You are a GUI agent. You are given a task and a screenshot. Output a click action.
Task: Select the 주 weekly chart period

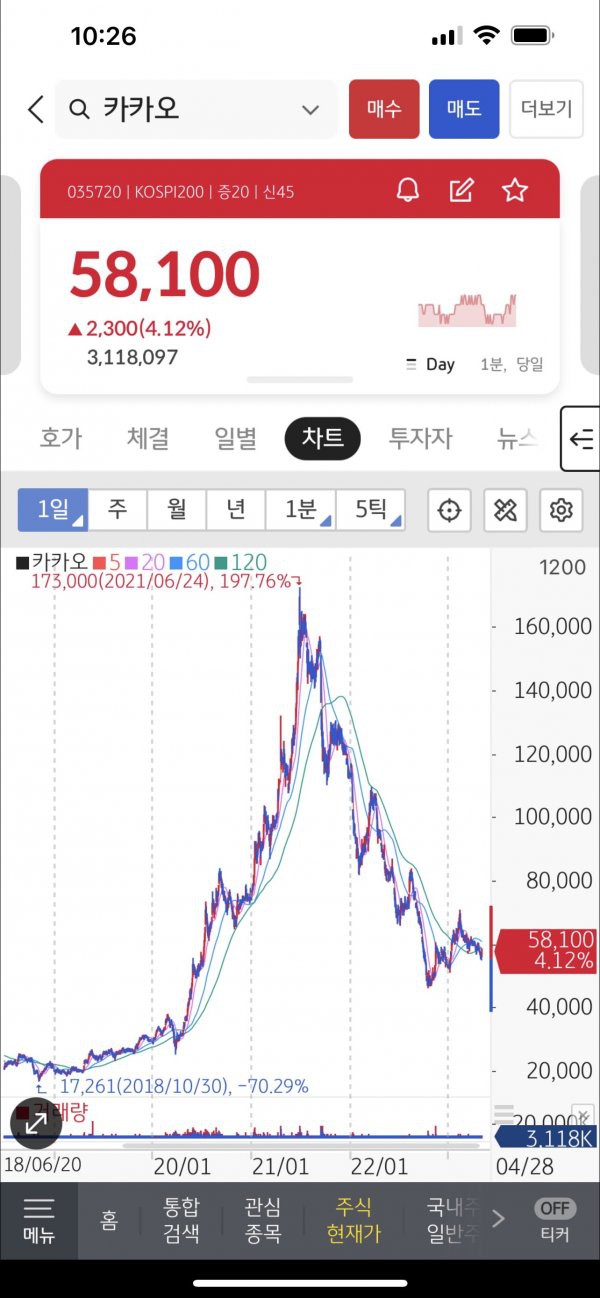(118, 510)
